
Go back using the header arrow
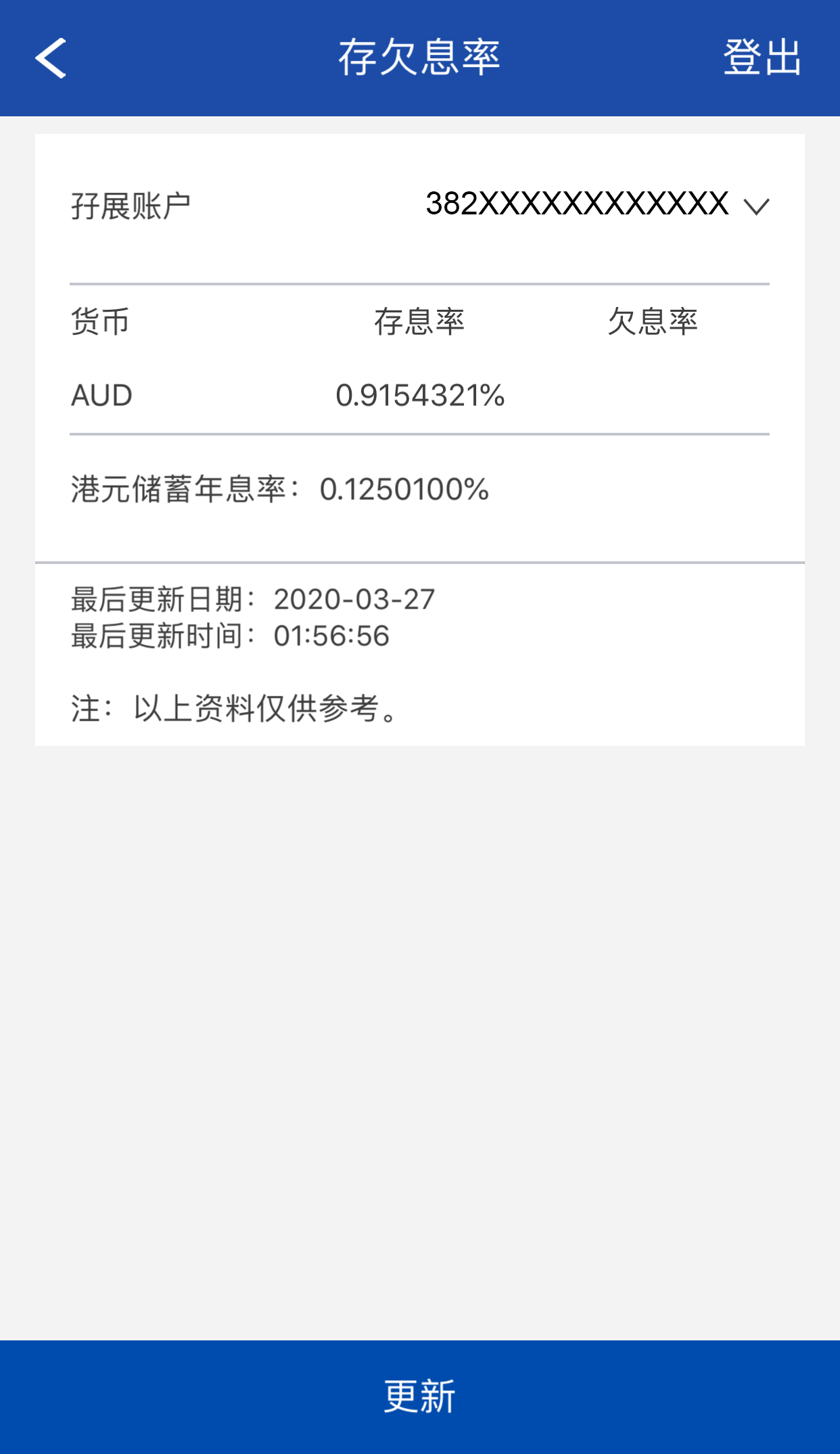[x=51, y=58]
